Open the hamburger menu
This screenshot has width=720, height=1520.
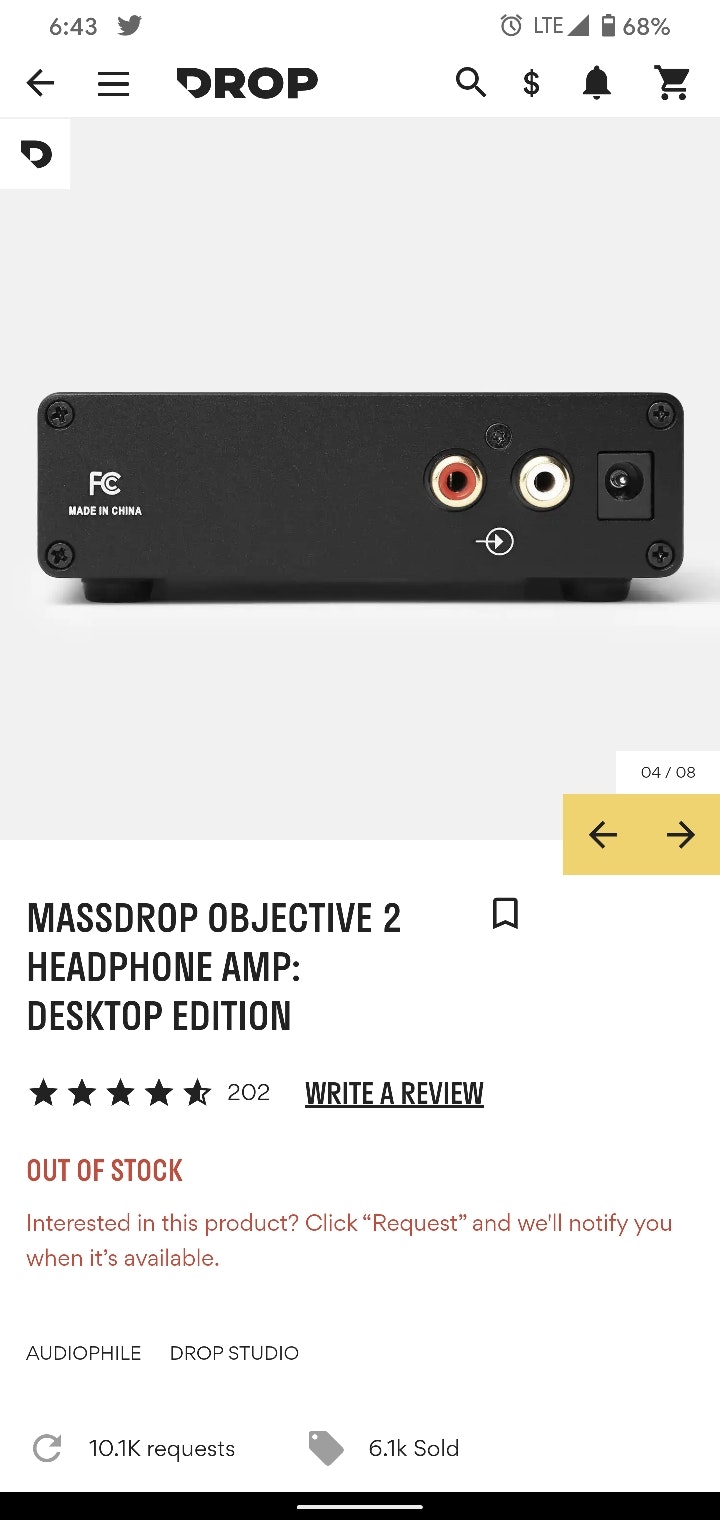[113, 83]
